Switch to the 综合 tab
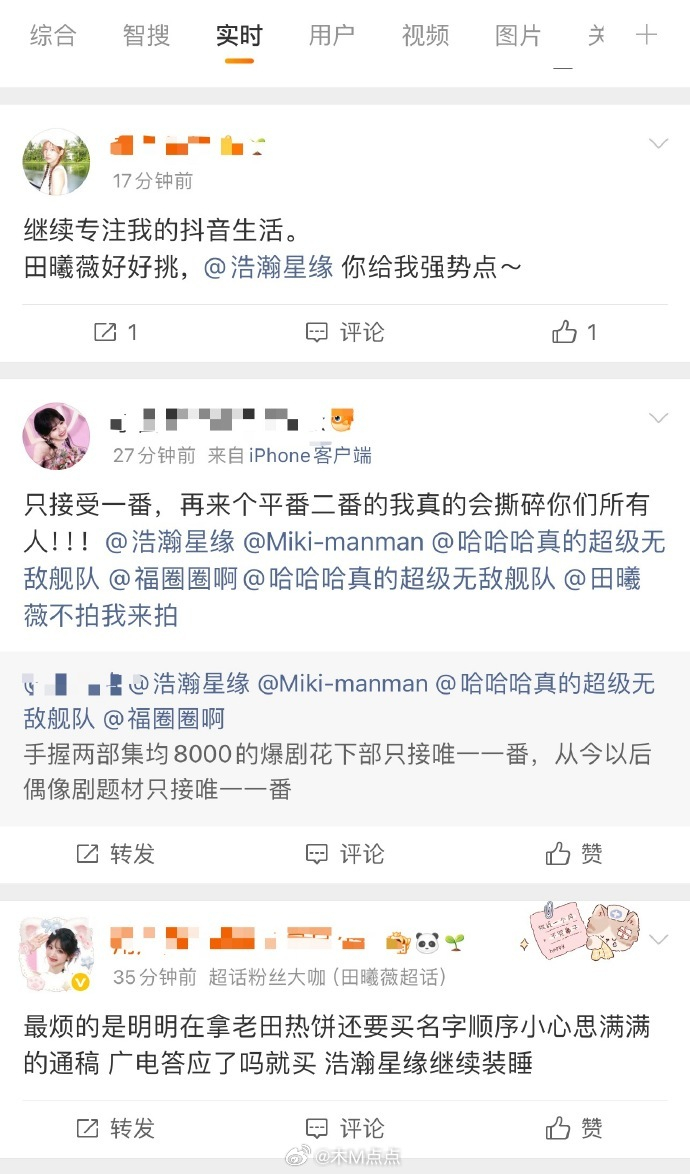690x1174 pixels. (53, 36)
